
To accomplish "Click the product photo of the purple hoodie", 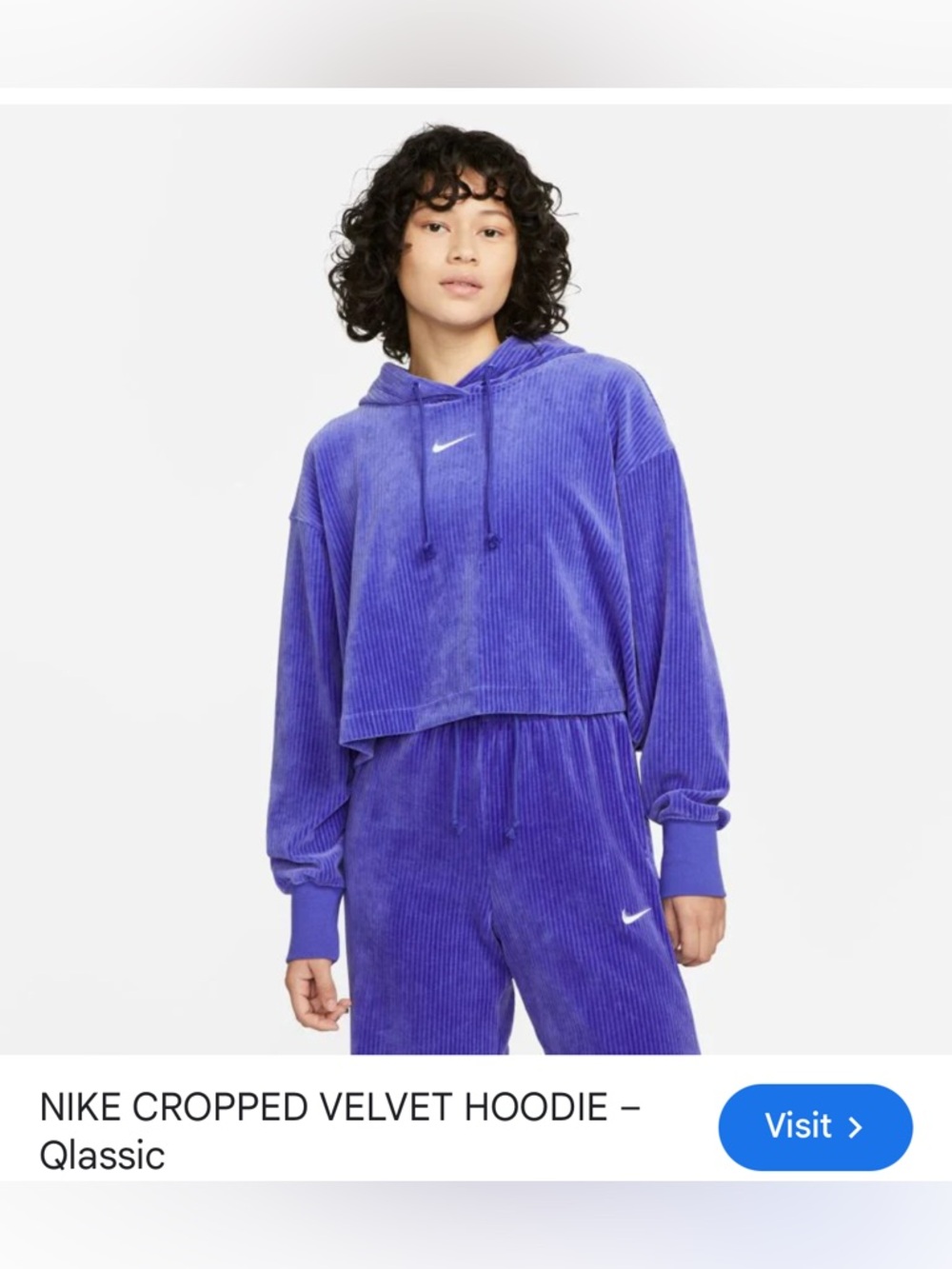I will tap(476, 571).
